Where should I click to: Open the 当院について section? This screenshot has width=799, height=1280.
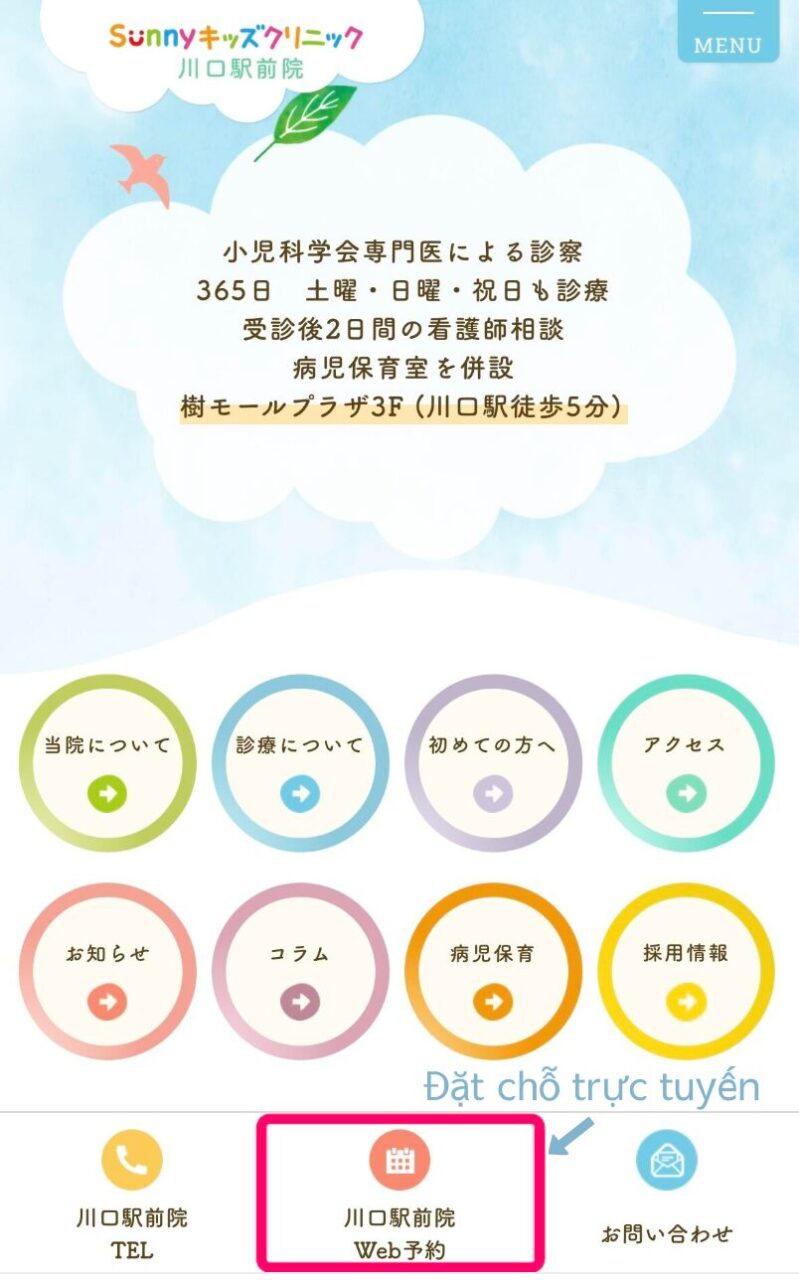(108, 765)
